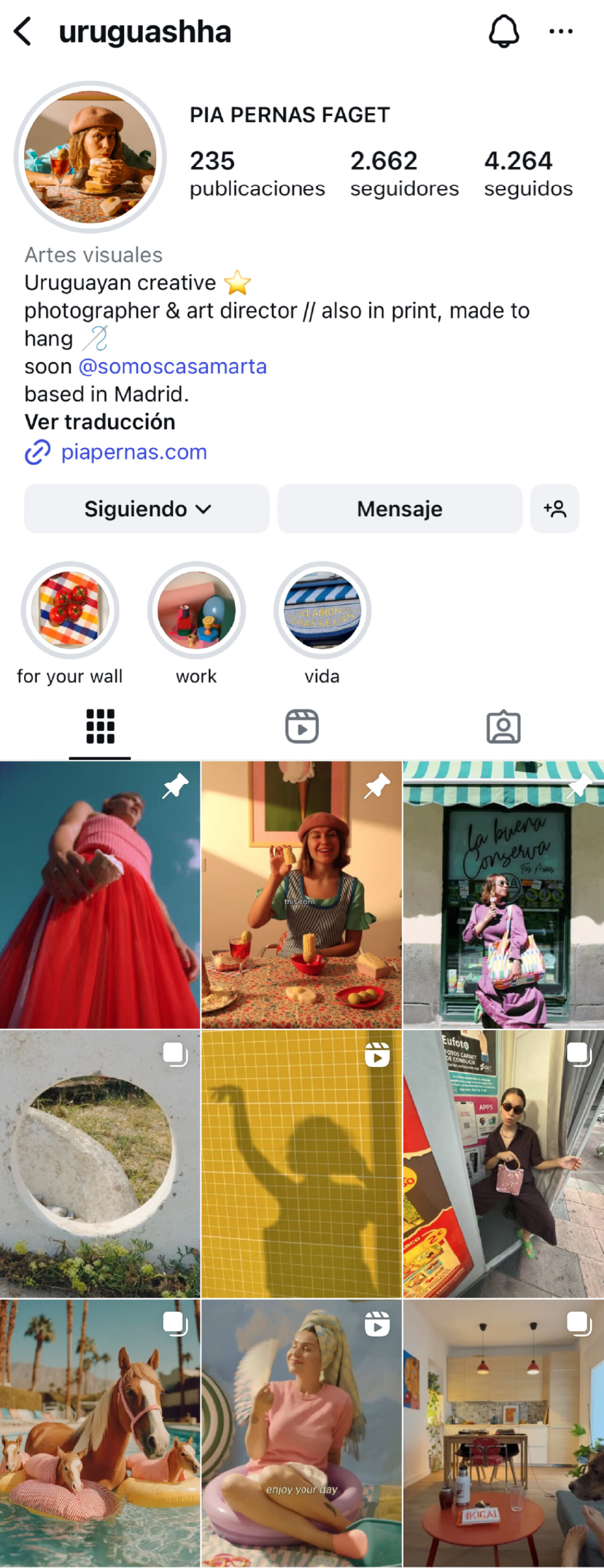Play the 'enjoy your day' reel
604x1568 pixels.
(x=302, y=1433)
